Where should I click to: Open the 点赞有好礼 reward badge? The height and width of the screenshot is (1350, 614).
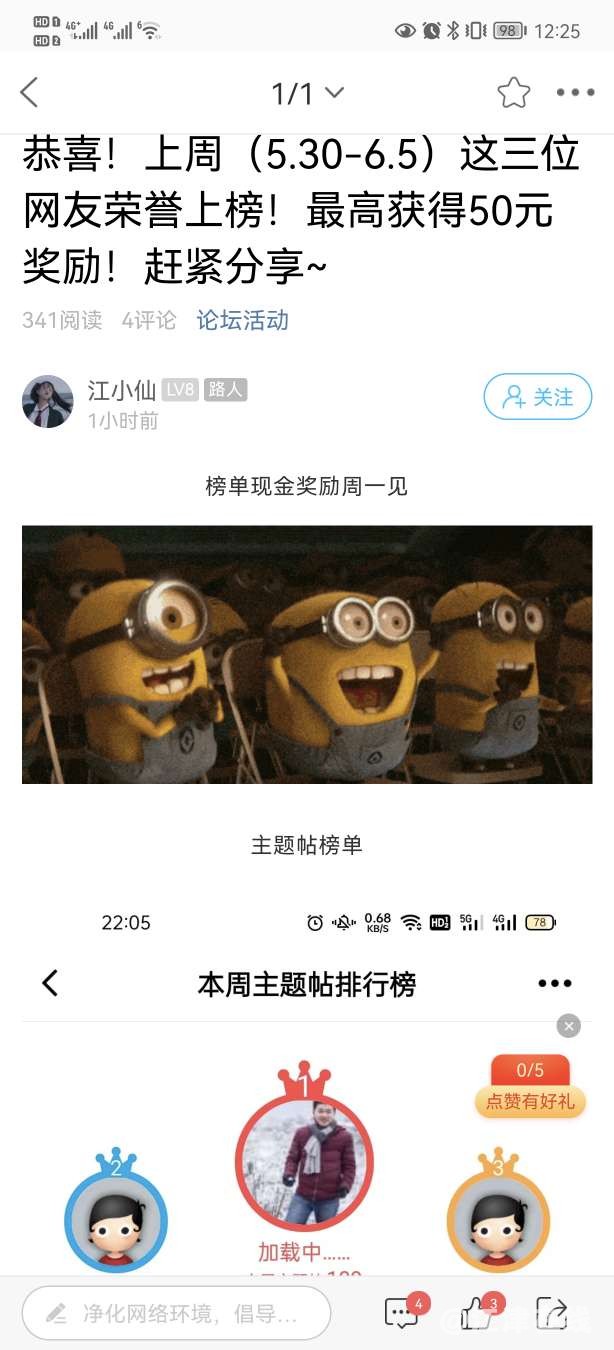529,1088
